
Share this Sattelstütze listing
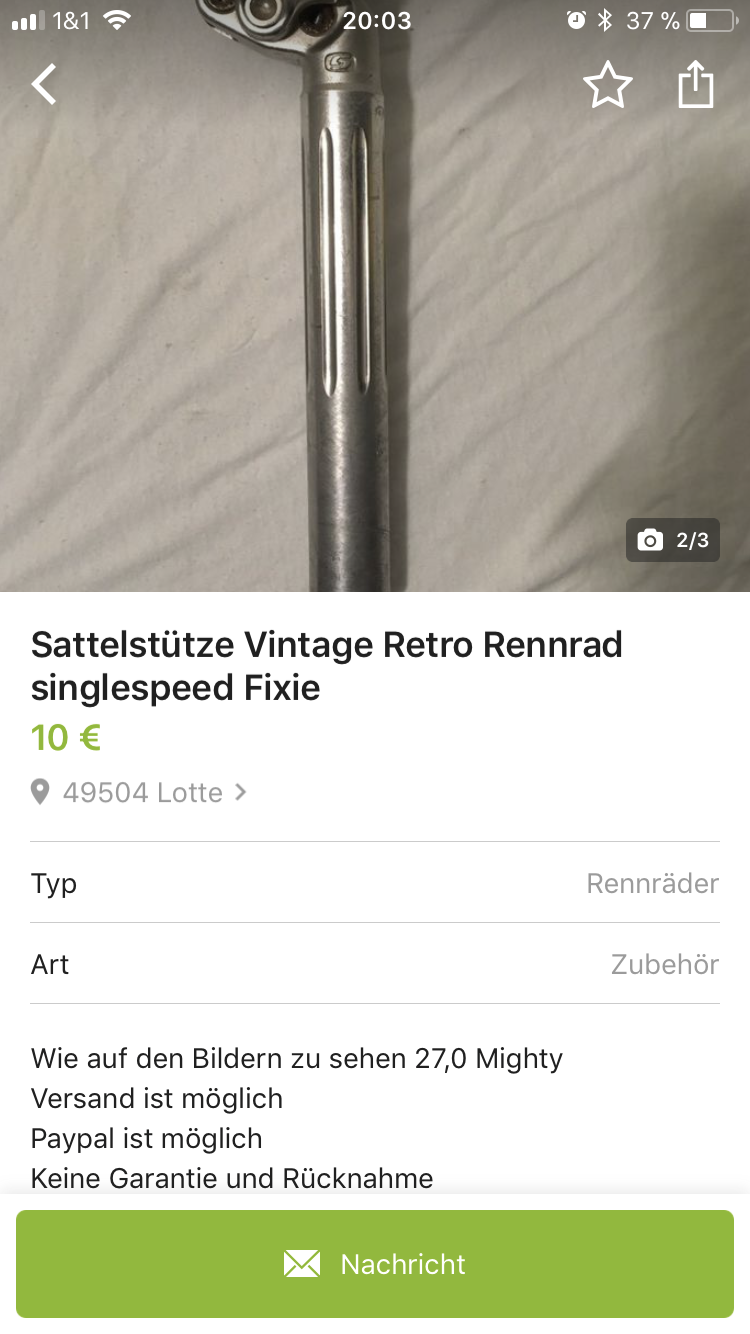[696, 85]
